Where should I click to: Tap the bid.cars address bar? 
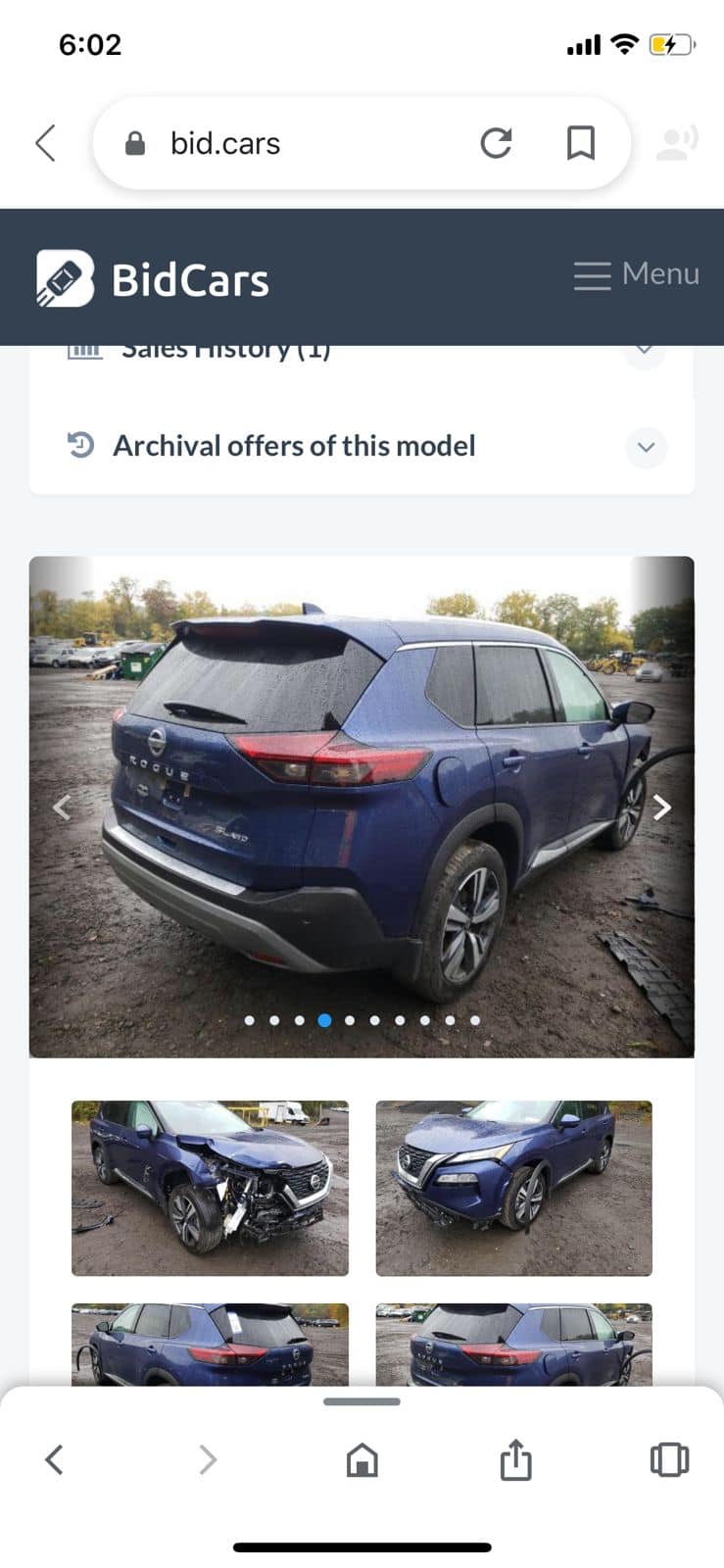(294, 143)
